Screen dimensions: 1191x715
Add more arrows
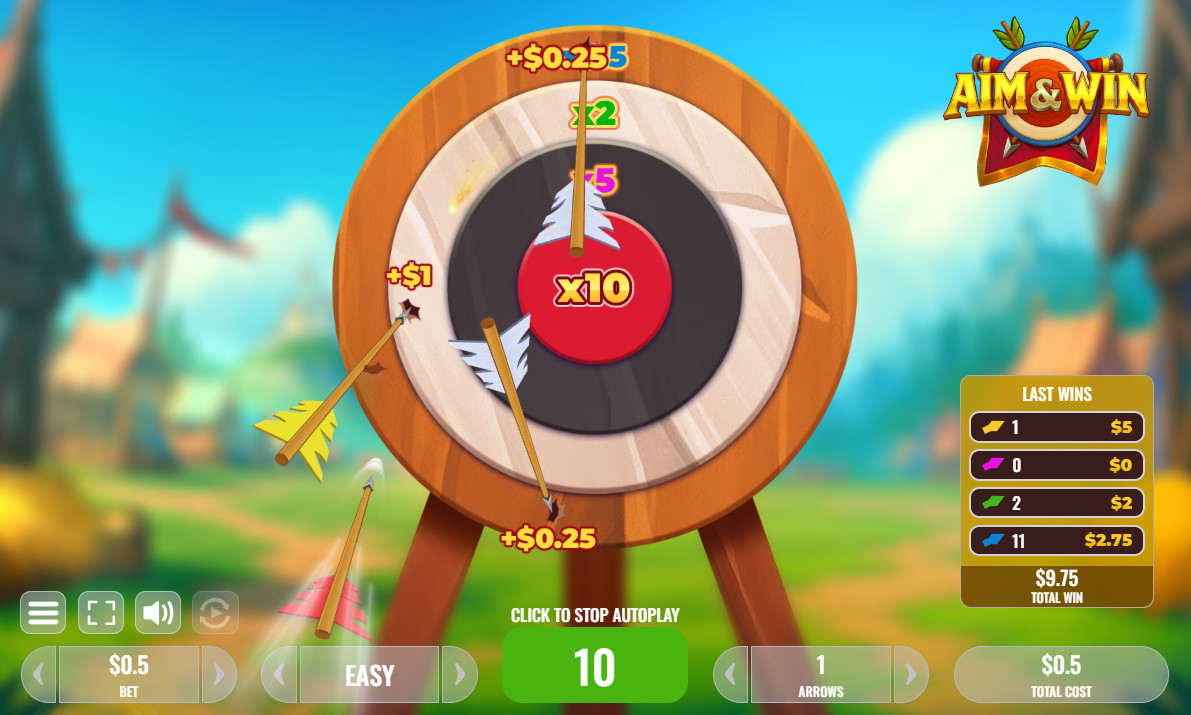[x=911, y=674]
